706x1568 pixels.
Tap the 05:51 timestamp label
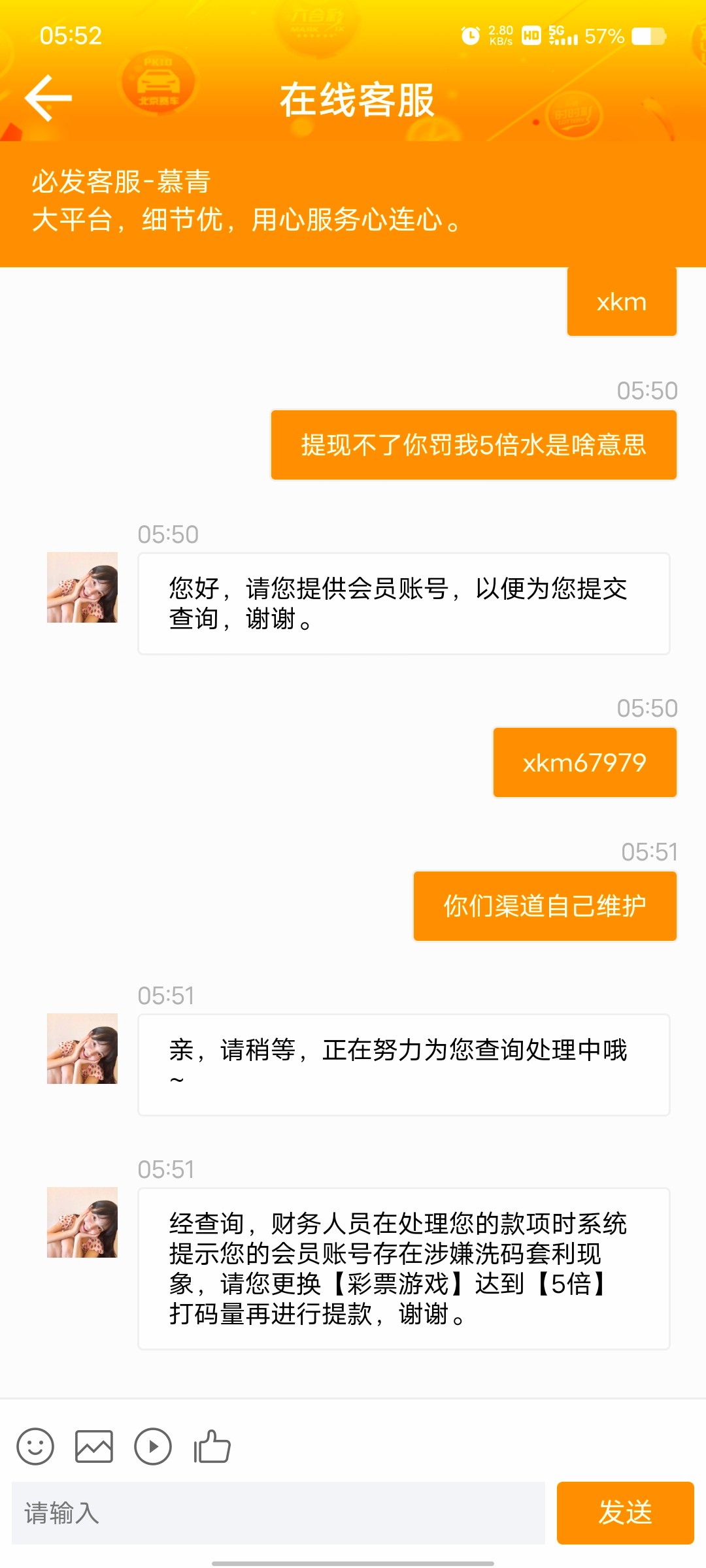[166, 995]
